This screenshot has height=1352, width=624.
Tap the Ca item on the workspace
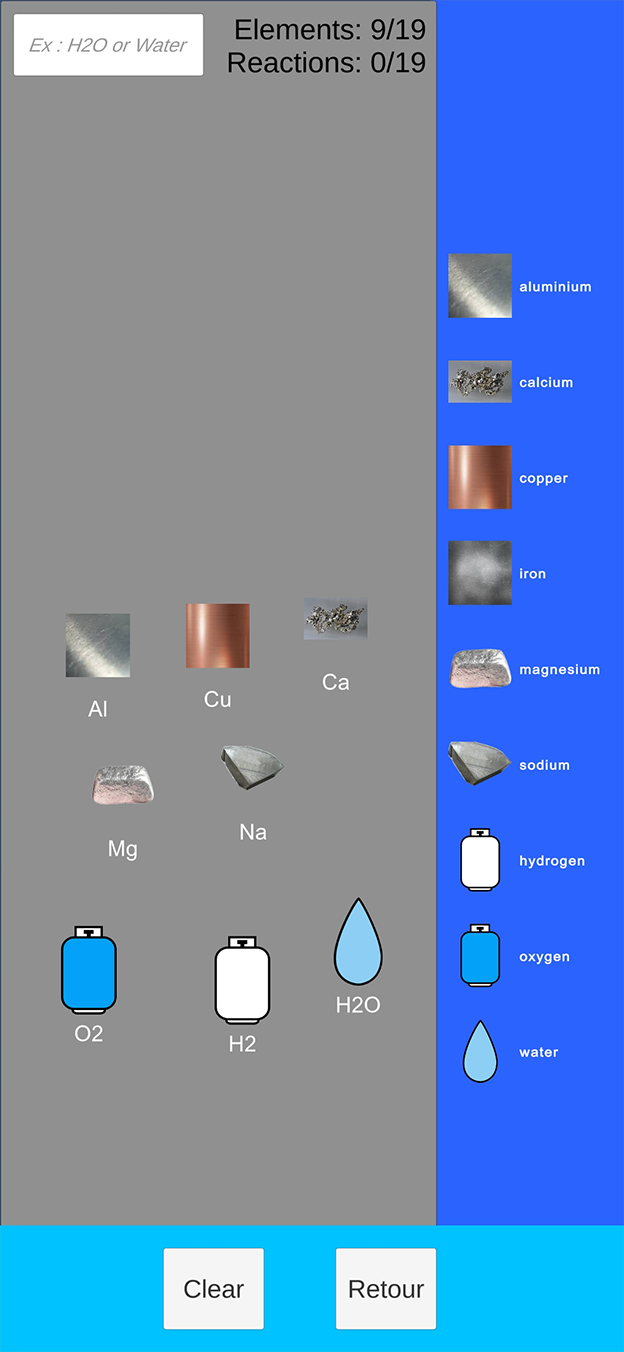coord(336,620)
